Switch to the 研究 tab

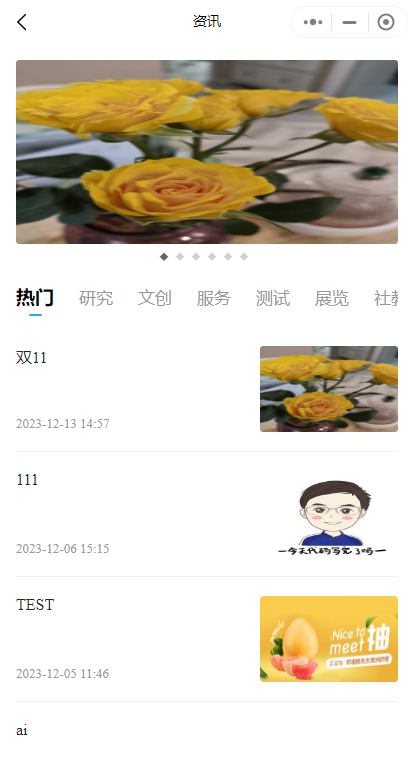pyautogui.click(x=96, y=298)
